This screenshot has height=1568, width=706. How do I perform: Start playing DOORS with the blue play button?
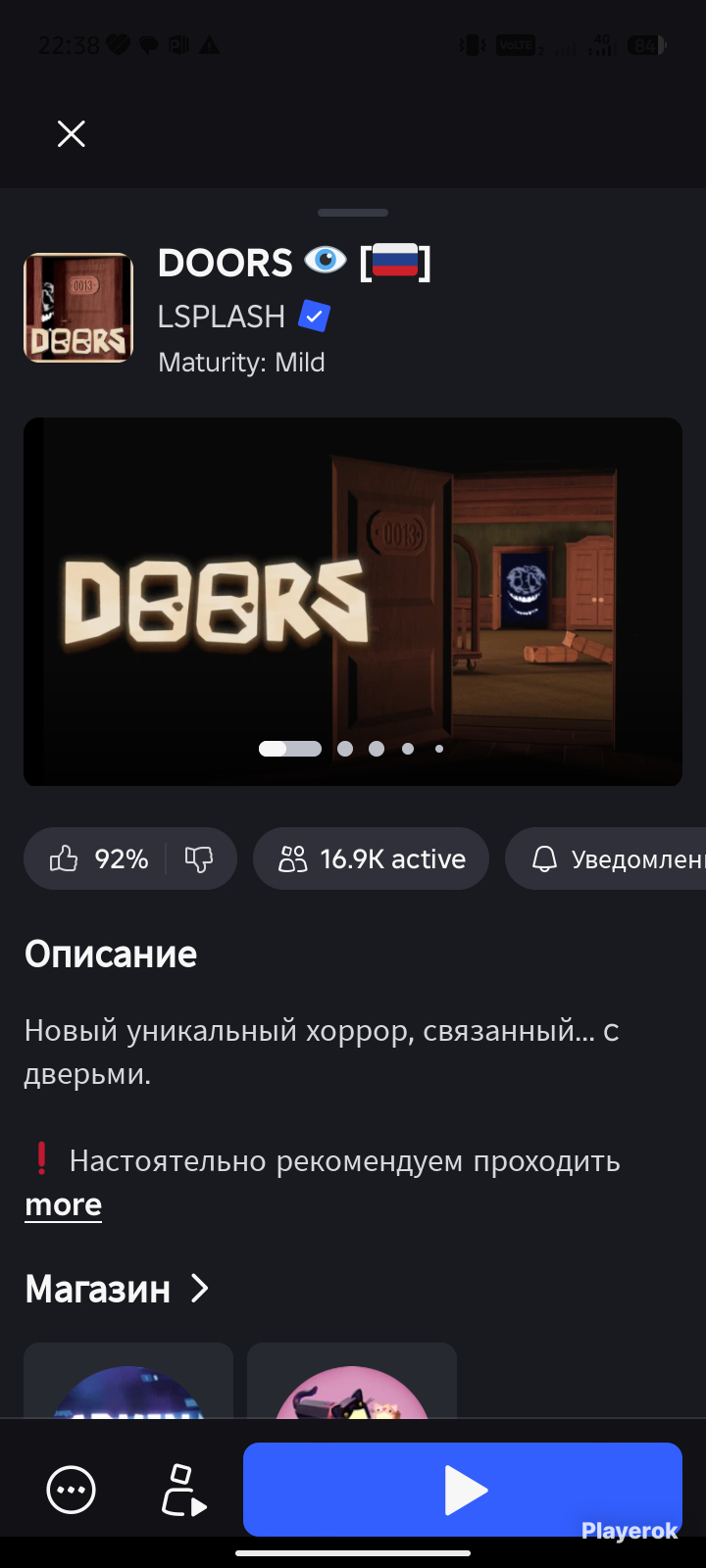click(463, 1490)
